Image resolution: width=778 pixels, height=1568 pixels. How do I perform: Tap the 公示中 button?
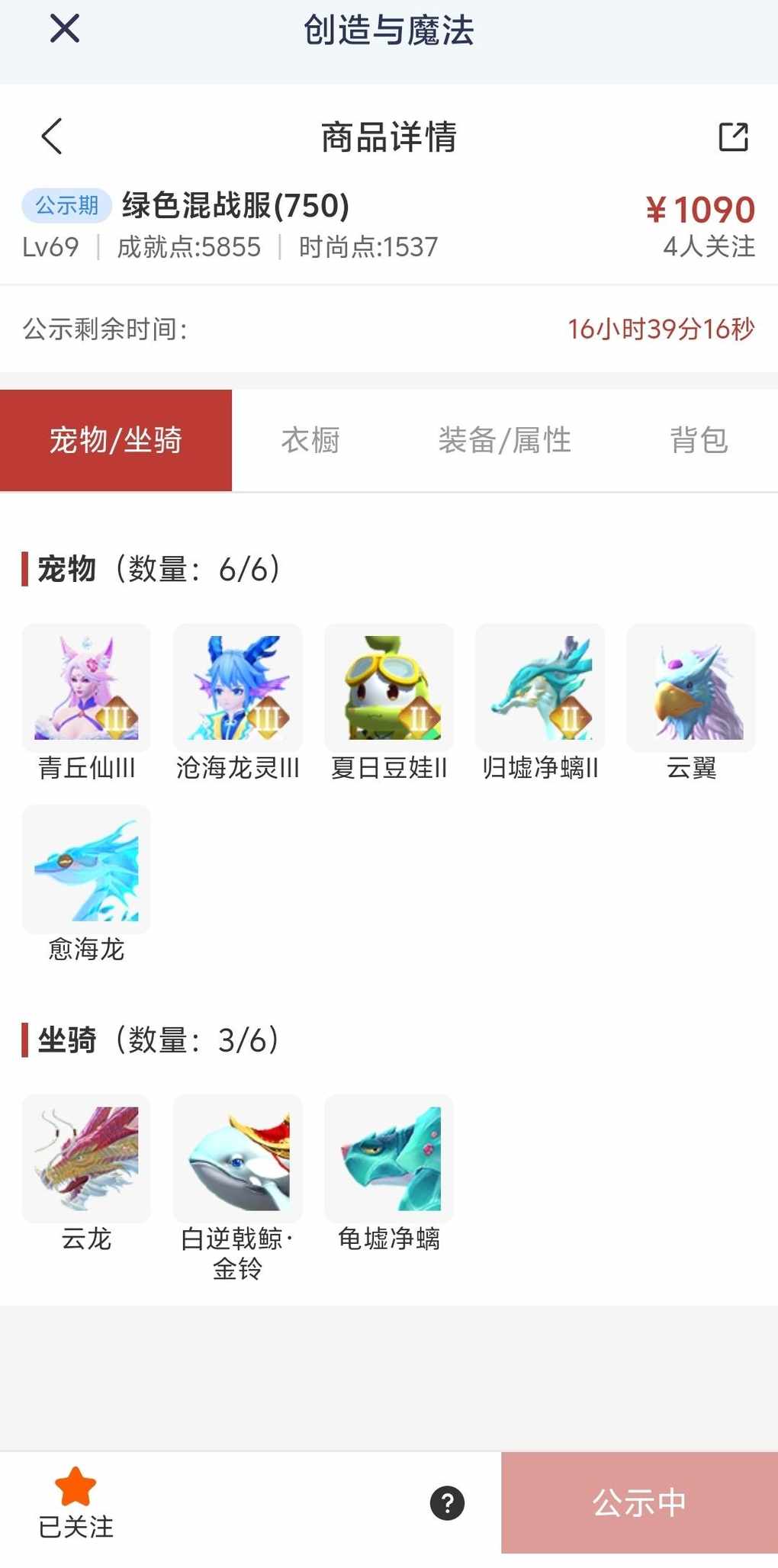click(x=639, y=1502)
